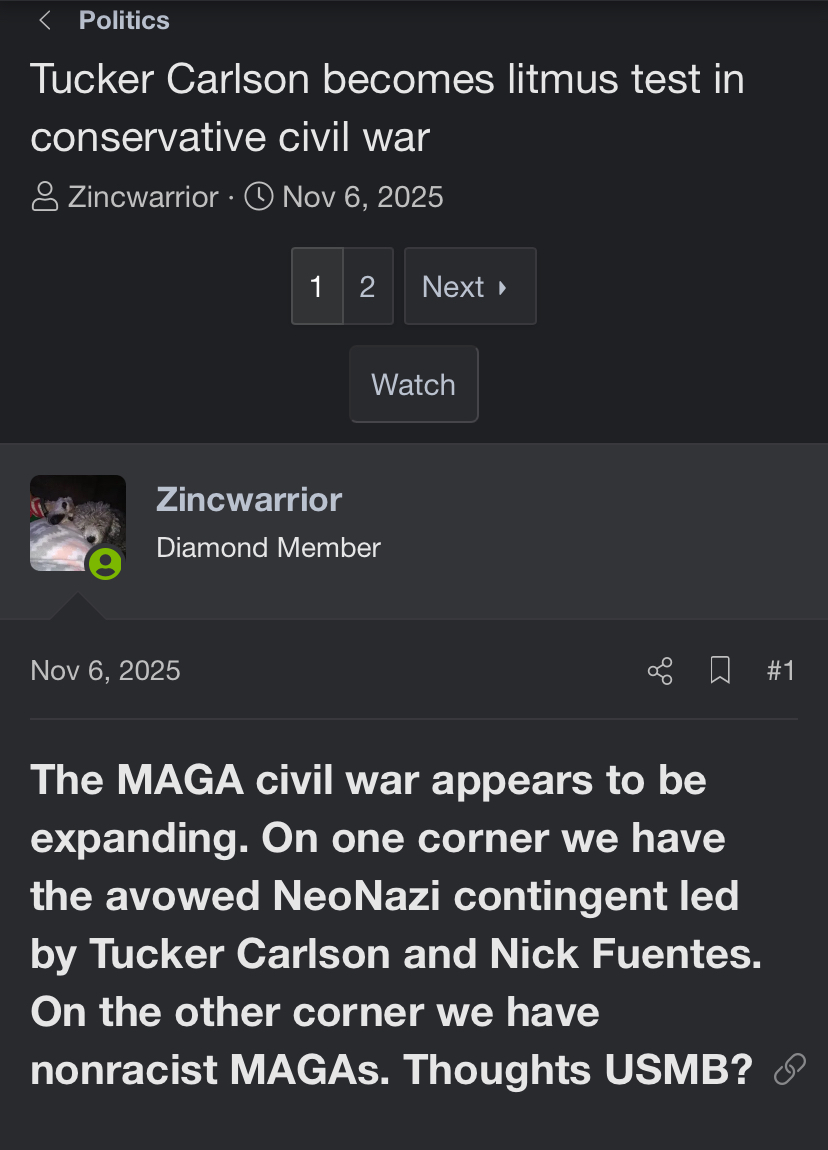The height and width of the screenshot is (1150, 828).
Task: View Zincwarrior's member name in post header
Action: click(249, 499)
